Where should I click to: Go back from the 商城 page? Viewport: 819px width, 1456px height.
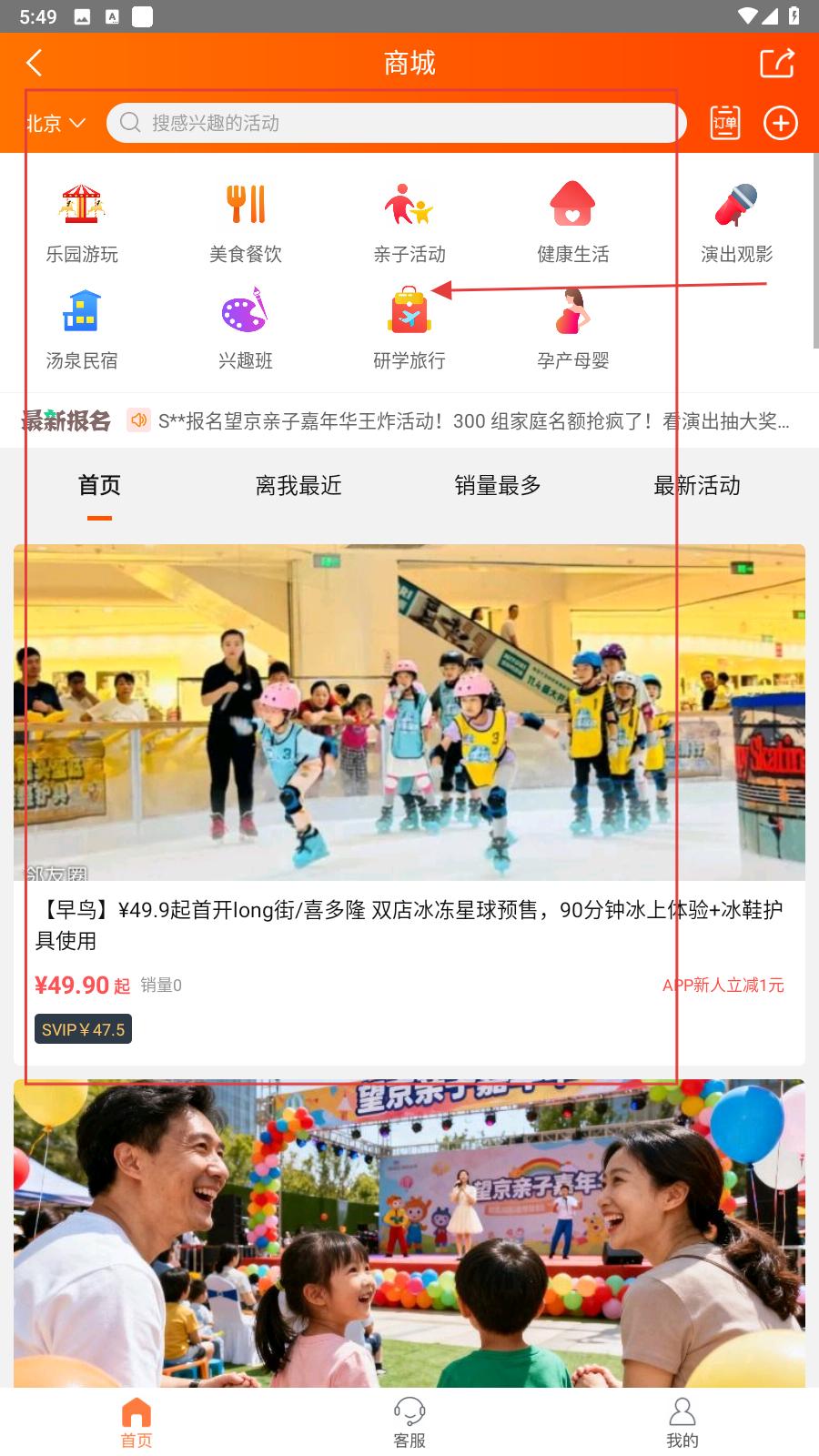(x=35, y=63)
